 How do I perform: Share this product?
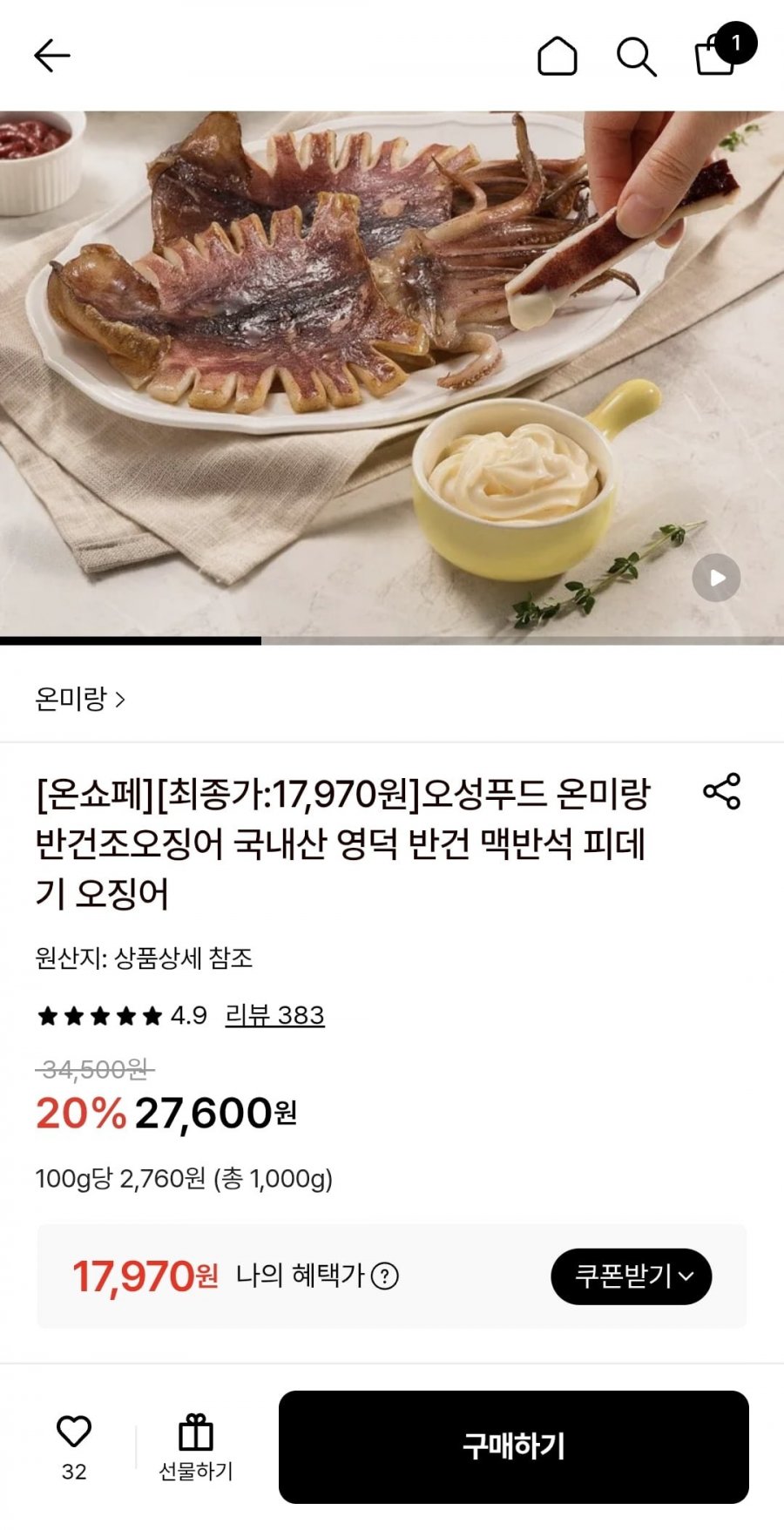tap(721, 791)
